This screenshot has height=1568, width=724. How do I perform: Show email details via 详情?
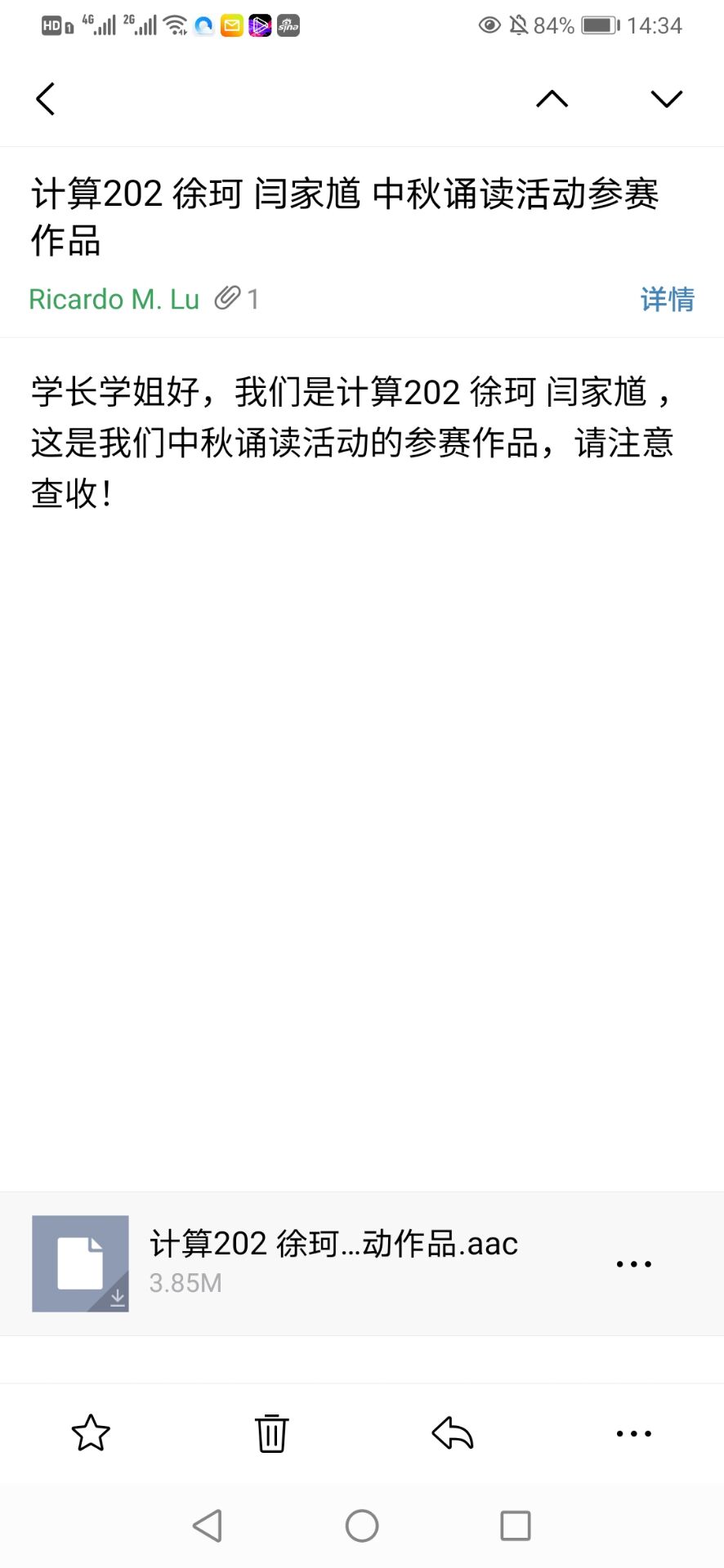[667, 299]
